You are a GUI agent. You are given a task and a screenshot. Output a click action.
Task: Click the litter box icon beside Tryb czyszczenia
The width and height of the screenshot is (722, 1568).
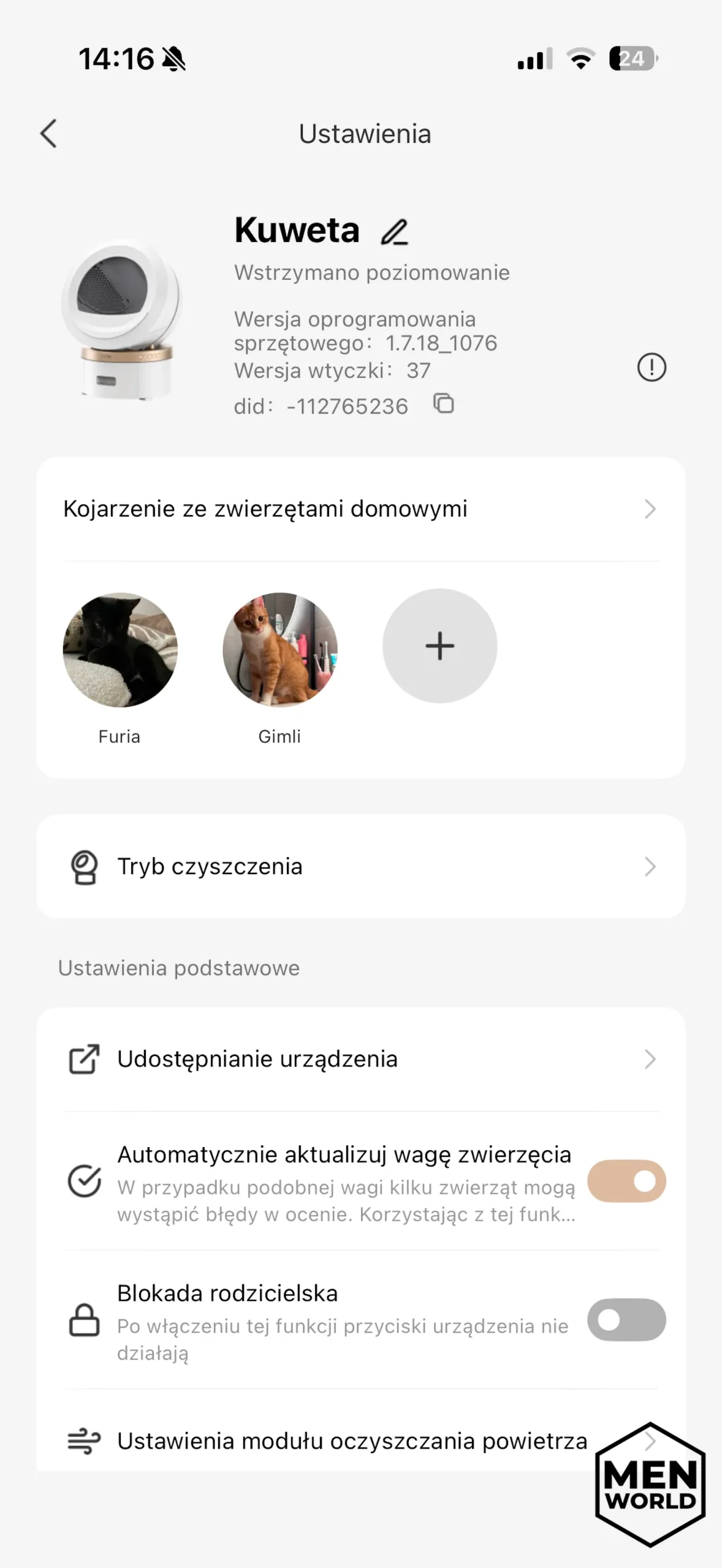click(x=84, y=866)
